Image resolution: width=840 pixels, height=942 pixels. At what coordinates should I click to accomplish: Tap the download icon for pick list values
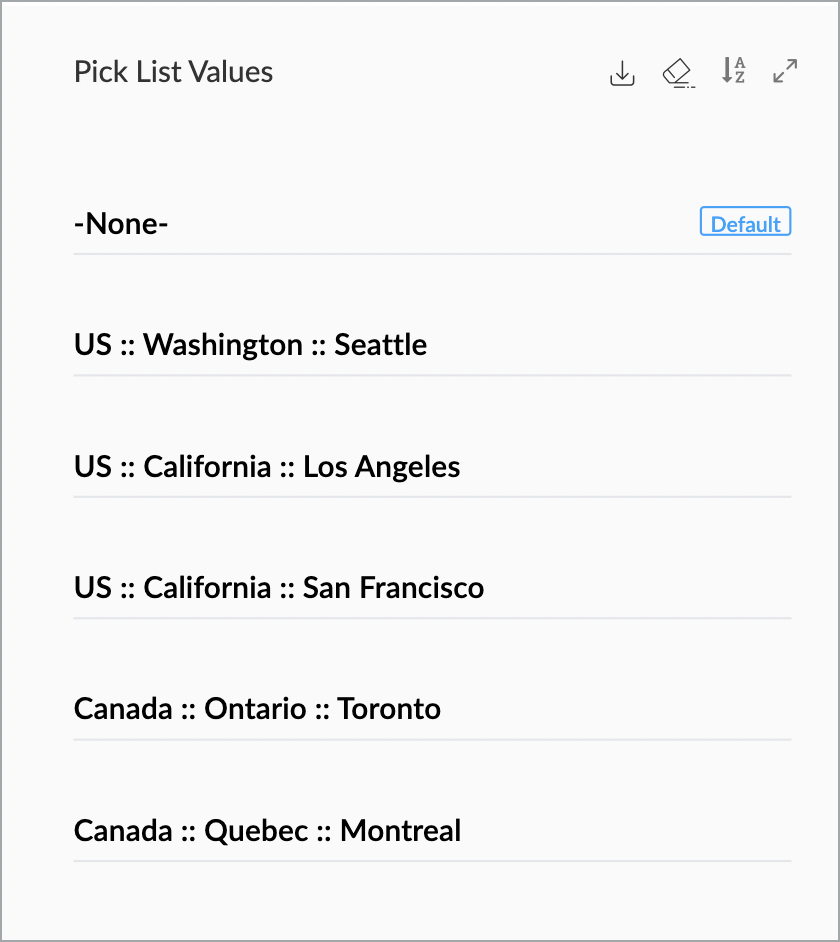[x=622, y=73]
